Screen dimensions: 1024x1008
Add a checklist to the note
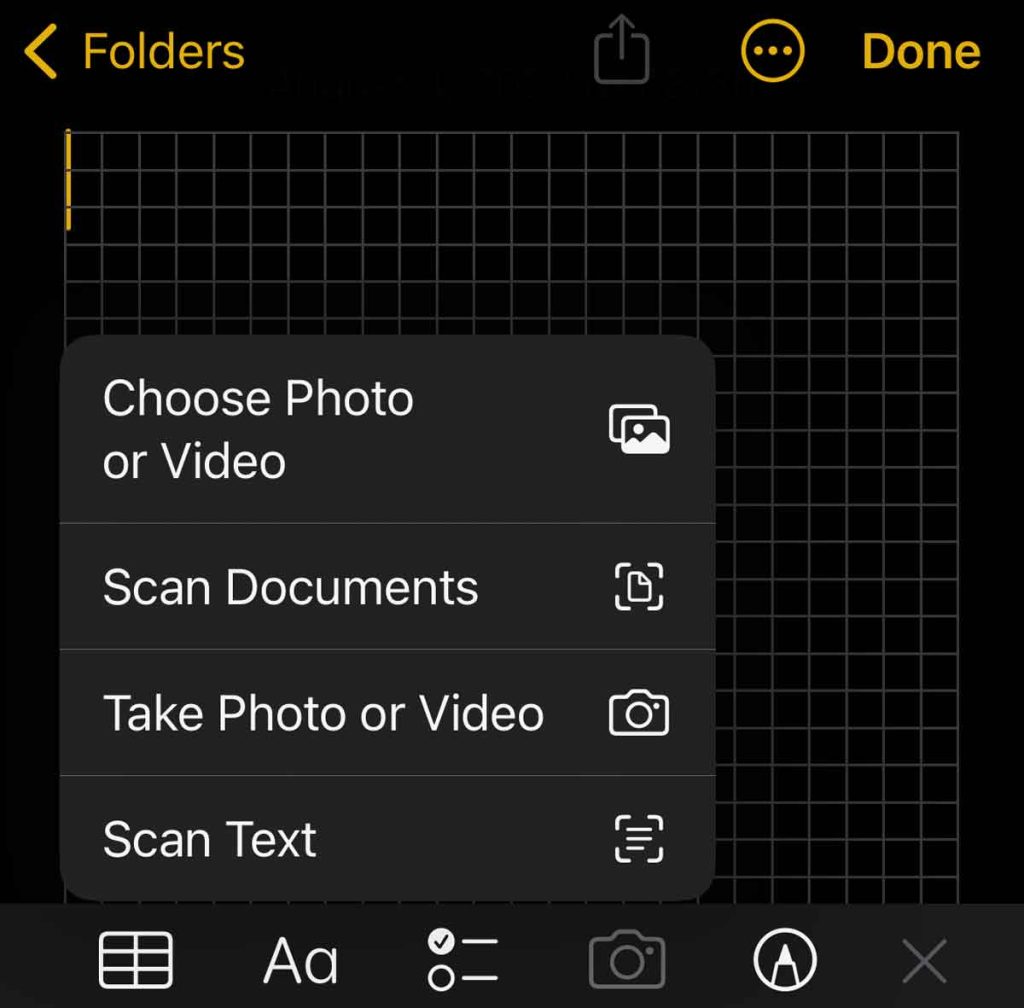click(462, 961)
